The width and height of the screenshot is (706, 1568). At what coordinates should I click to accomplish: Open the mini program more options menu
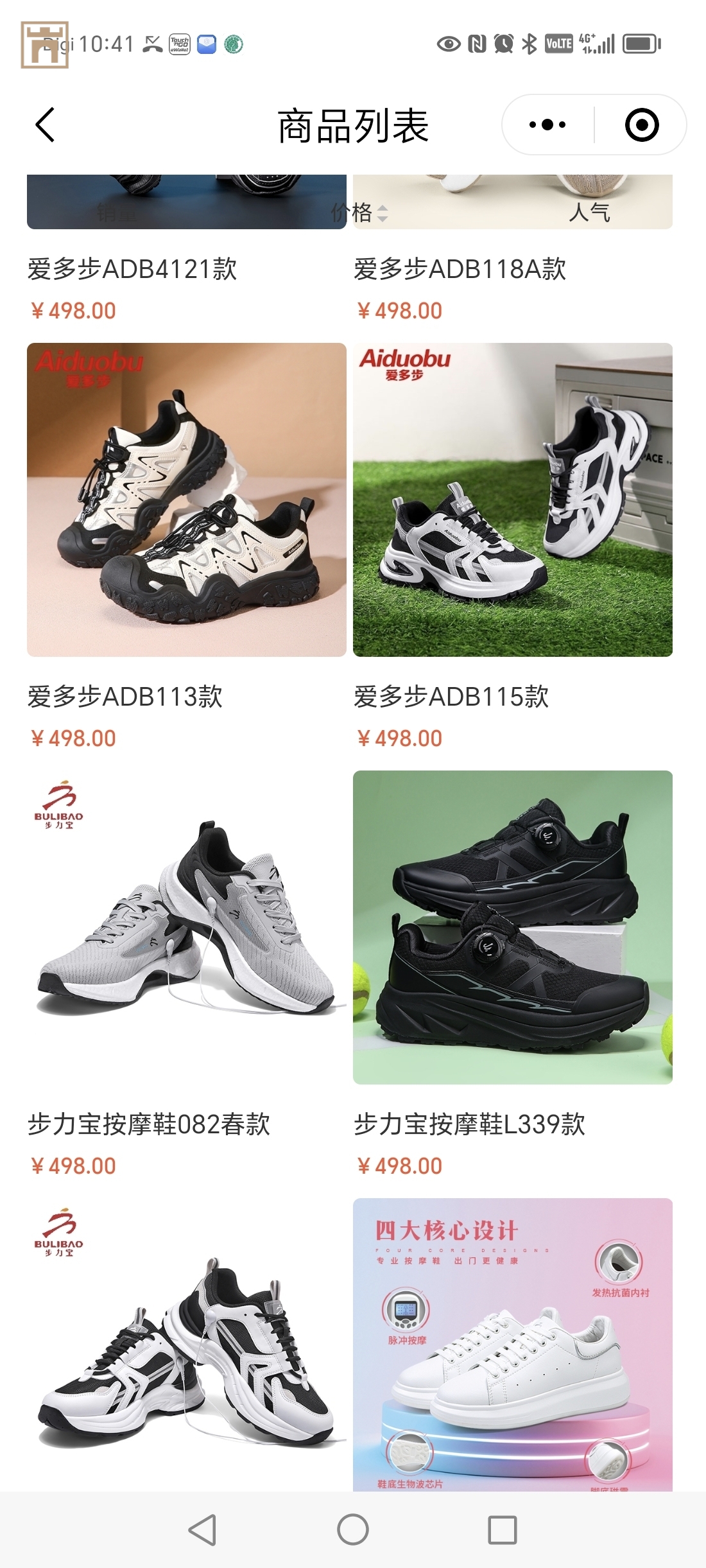(547, 125)
